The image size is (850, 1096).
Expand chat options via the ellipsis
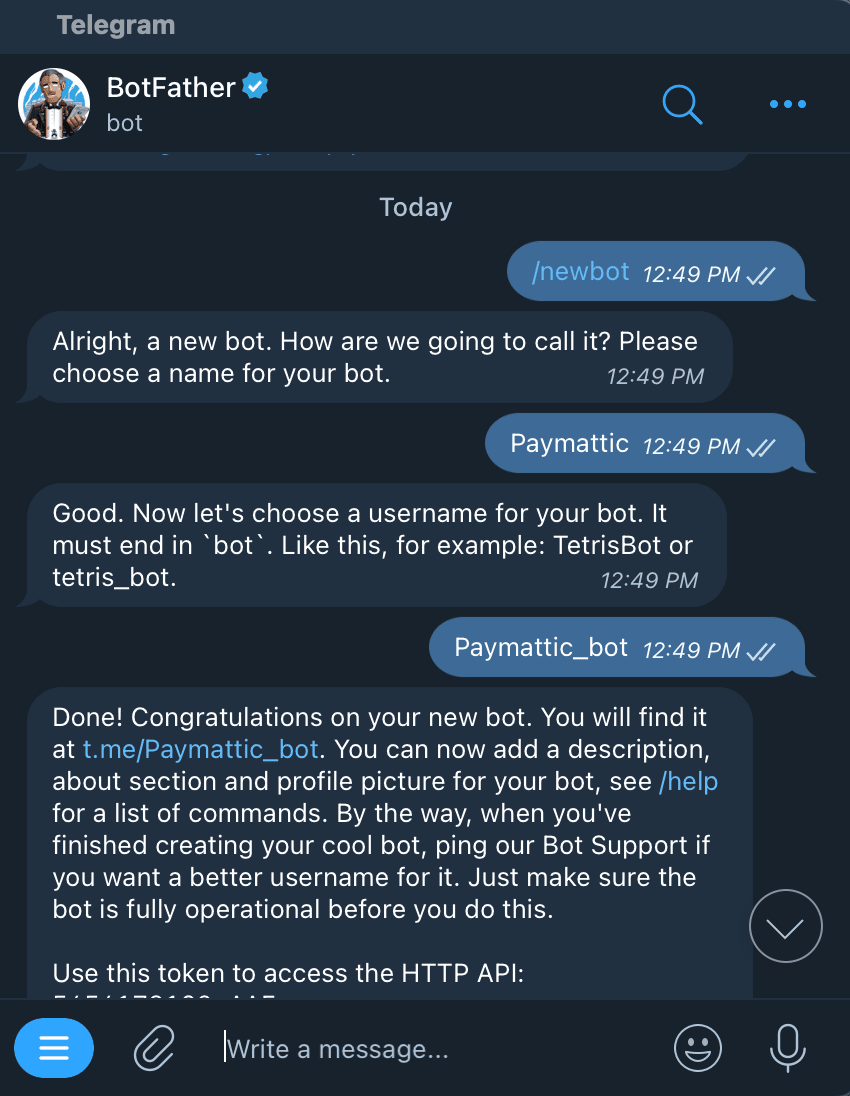(787, 104)
